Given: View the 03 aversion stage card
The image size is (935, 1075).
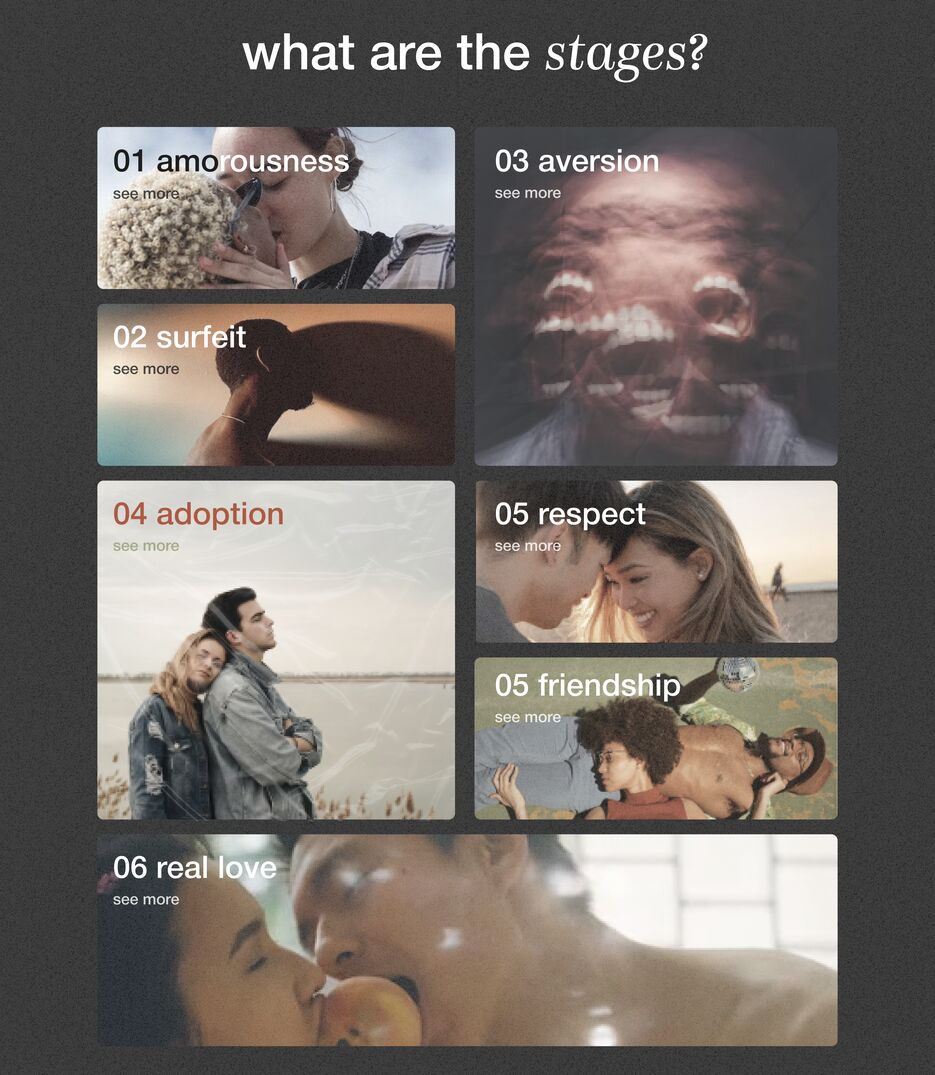Looking at the screenshot, I should [656, 296].
